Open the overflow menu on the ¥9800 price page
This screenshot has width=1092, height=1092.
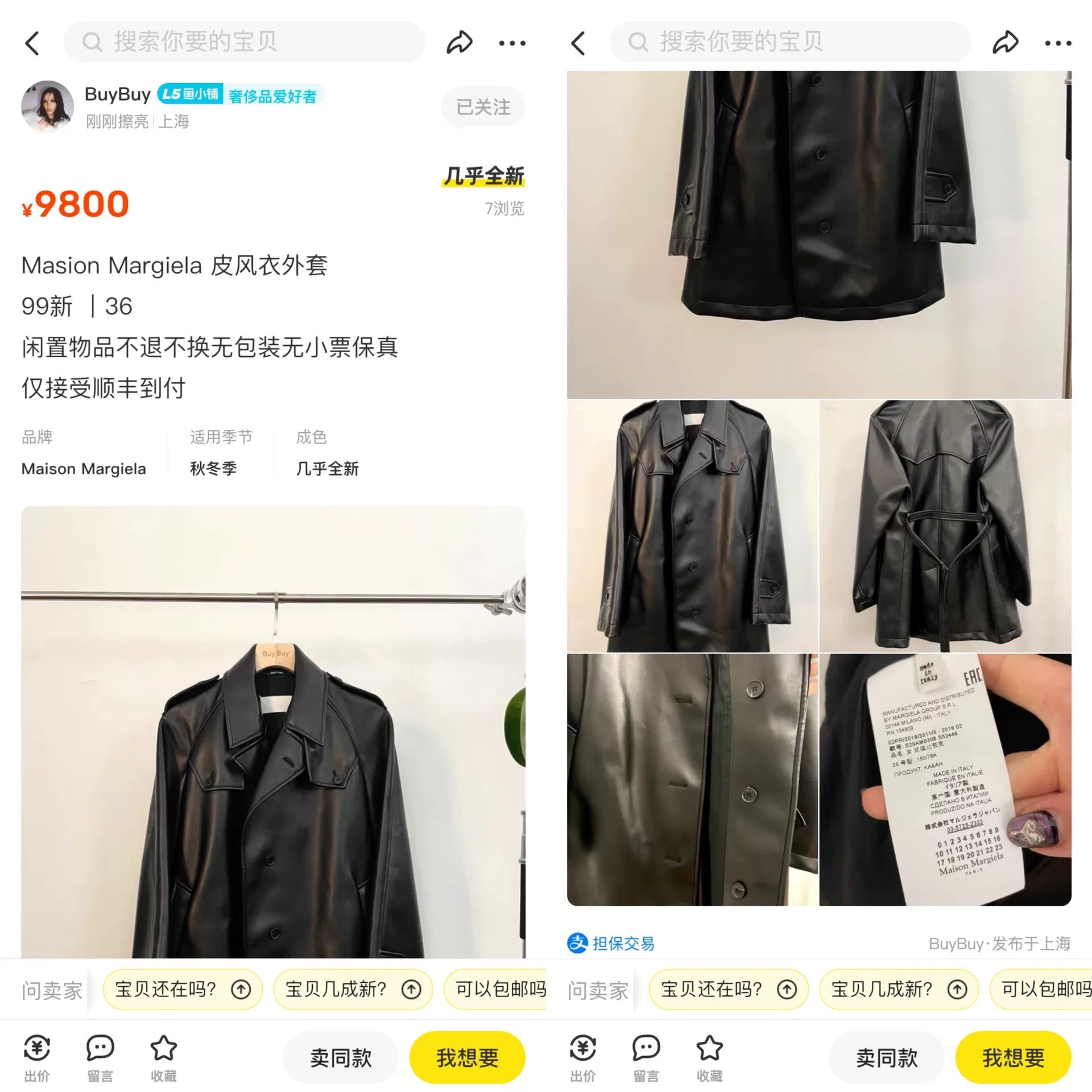pyautogui.click(x=512, y=43)
